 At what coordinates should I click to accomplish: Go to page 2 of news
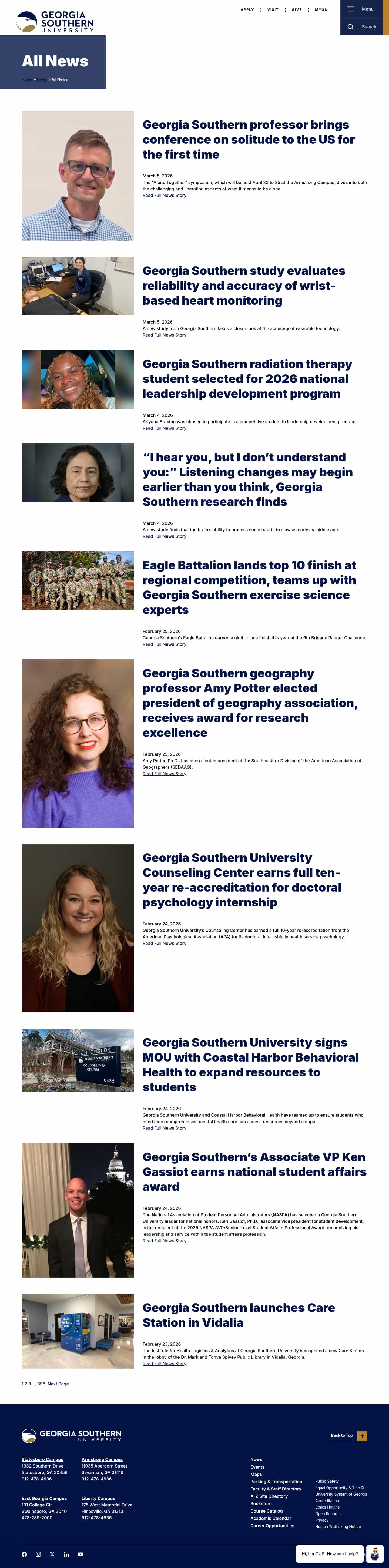(26, 1384)
